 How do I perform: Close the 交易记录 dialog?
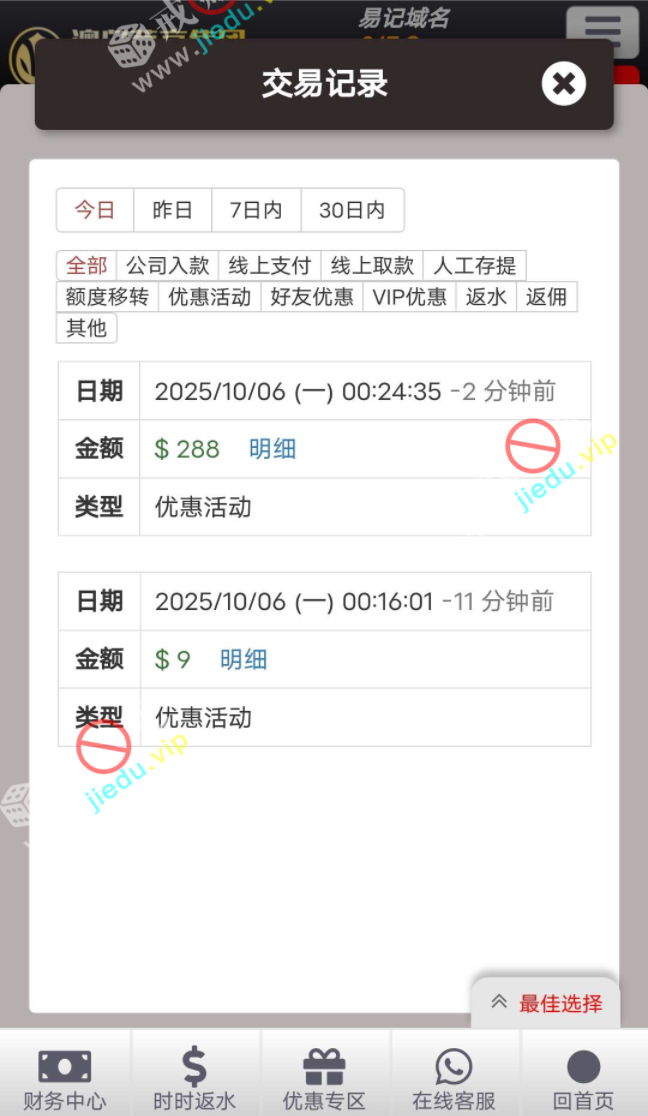point(563,84)
